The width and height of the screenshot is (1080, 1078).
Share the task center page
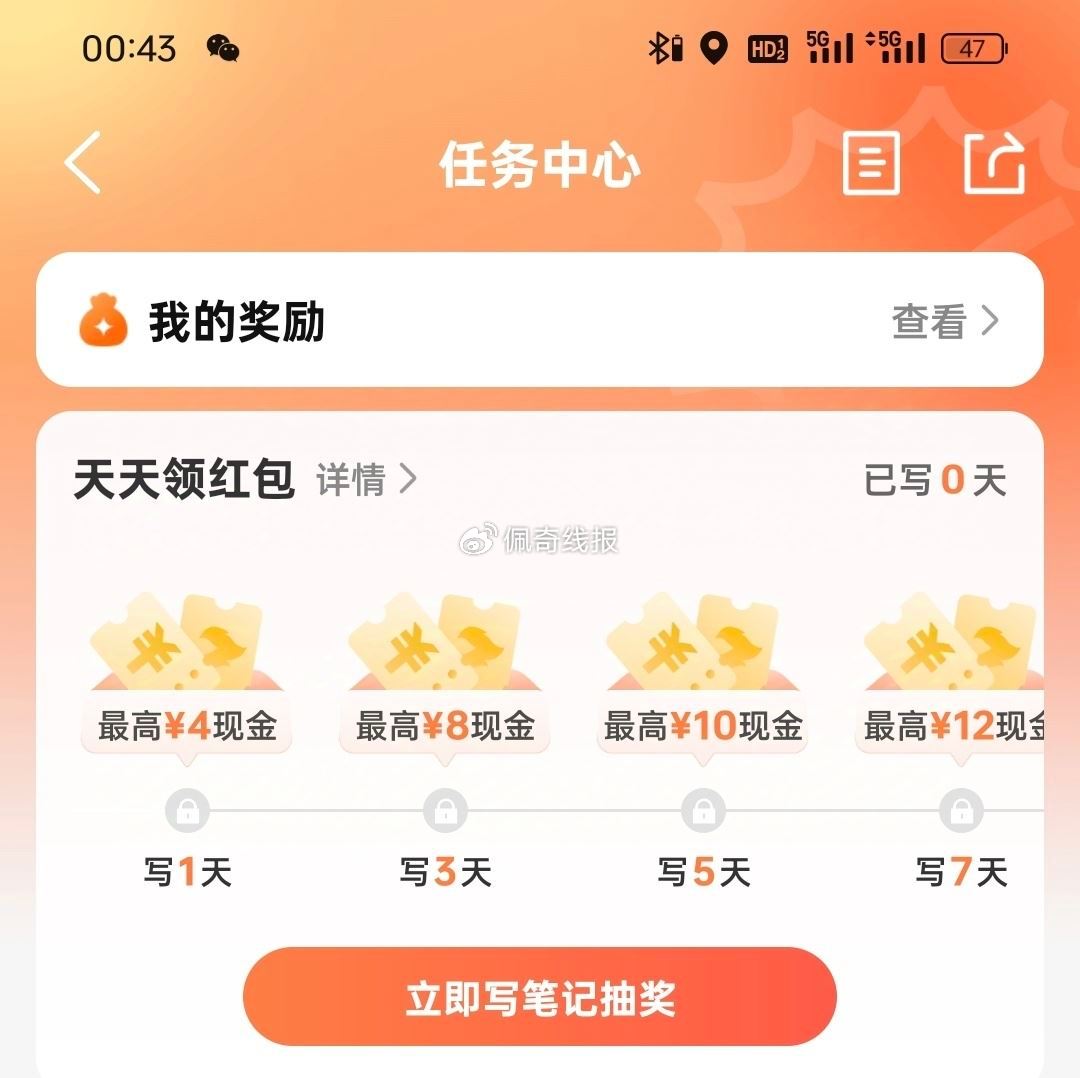(994, 162)
